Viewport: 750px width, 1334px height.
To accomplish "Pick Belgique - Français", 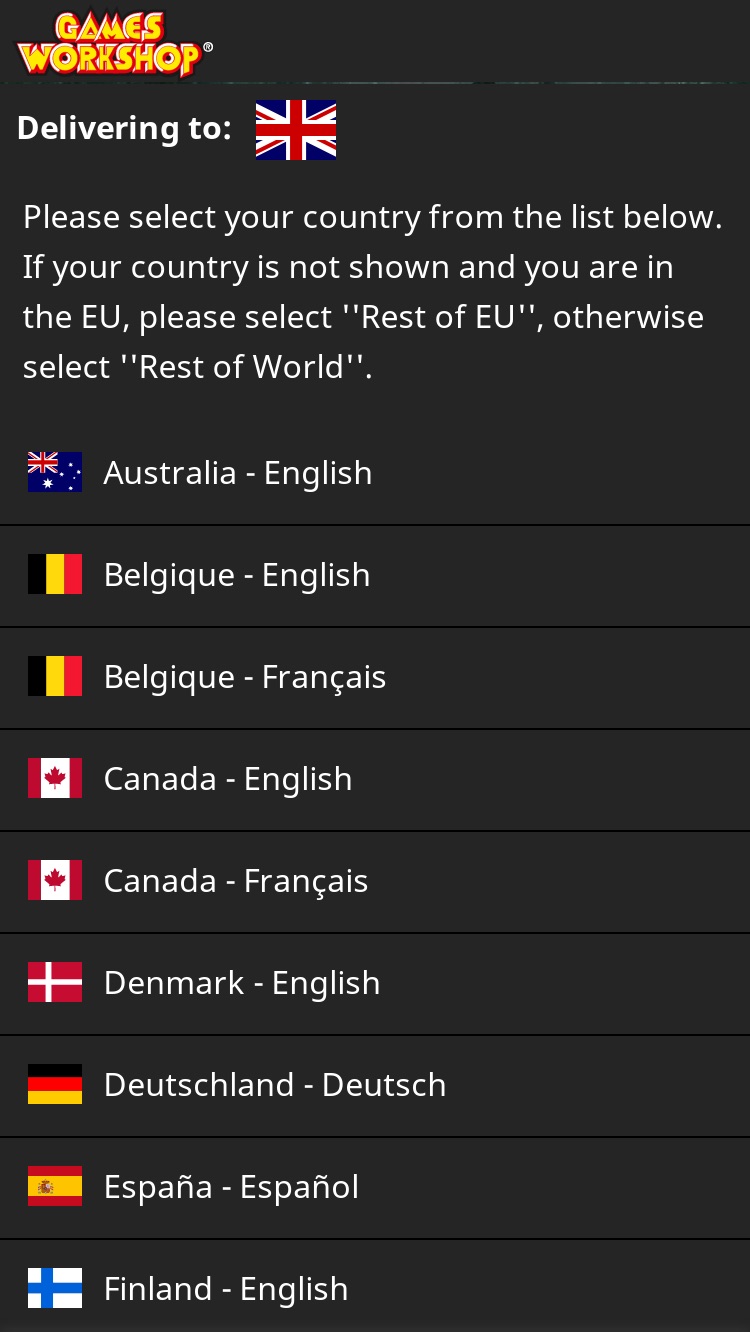I will (375, 678).
